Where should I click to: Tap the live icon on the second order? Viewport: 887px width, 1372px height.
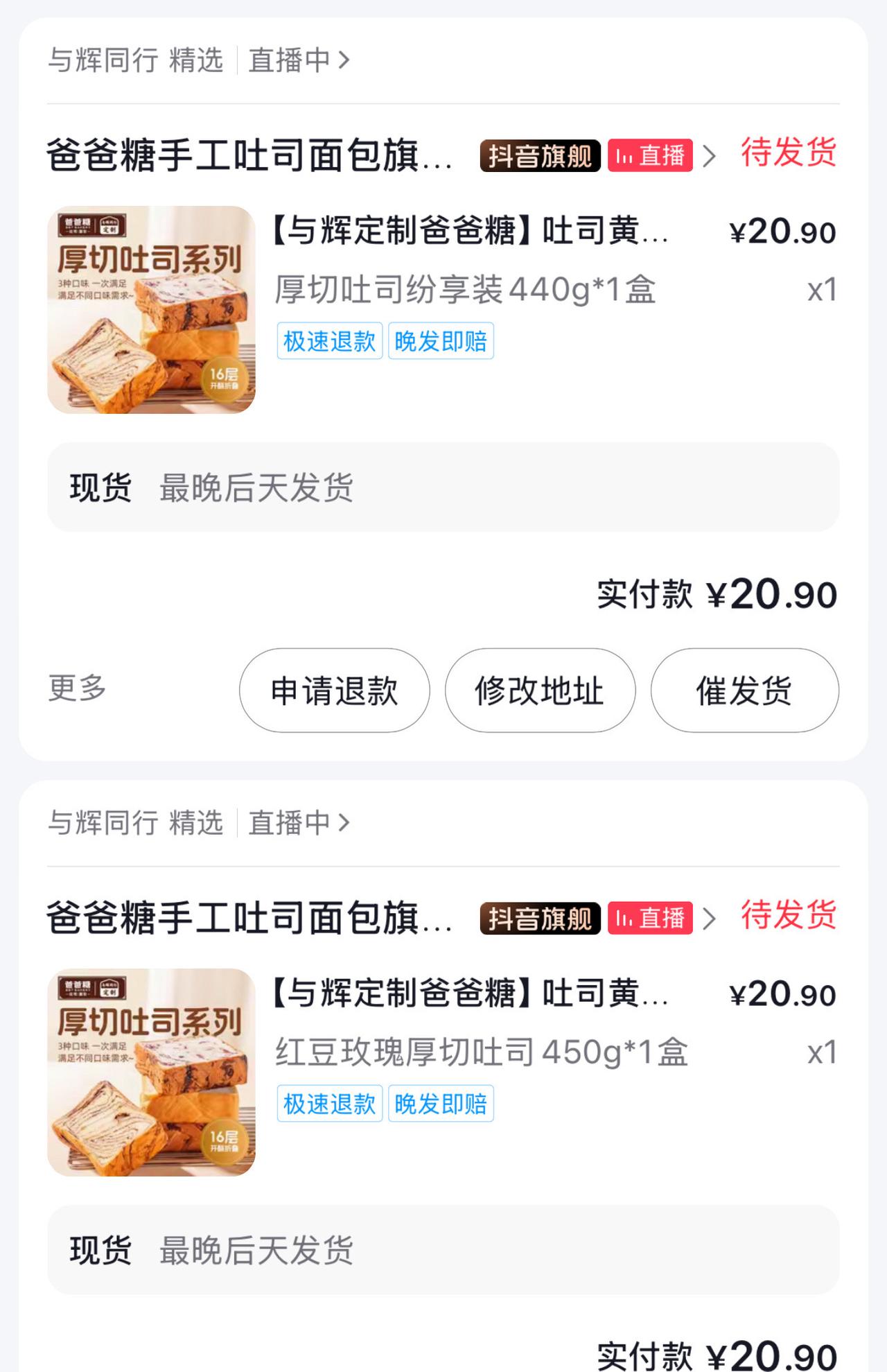tap(650, 920)
